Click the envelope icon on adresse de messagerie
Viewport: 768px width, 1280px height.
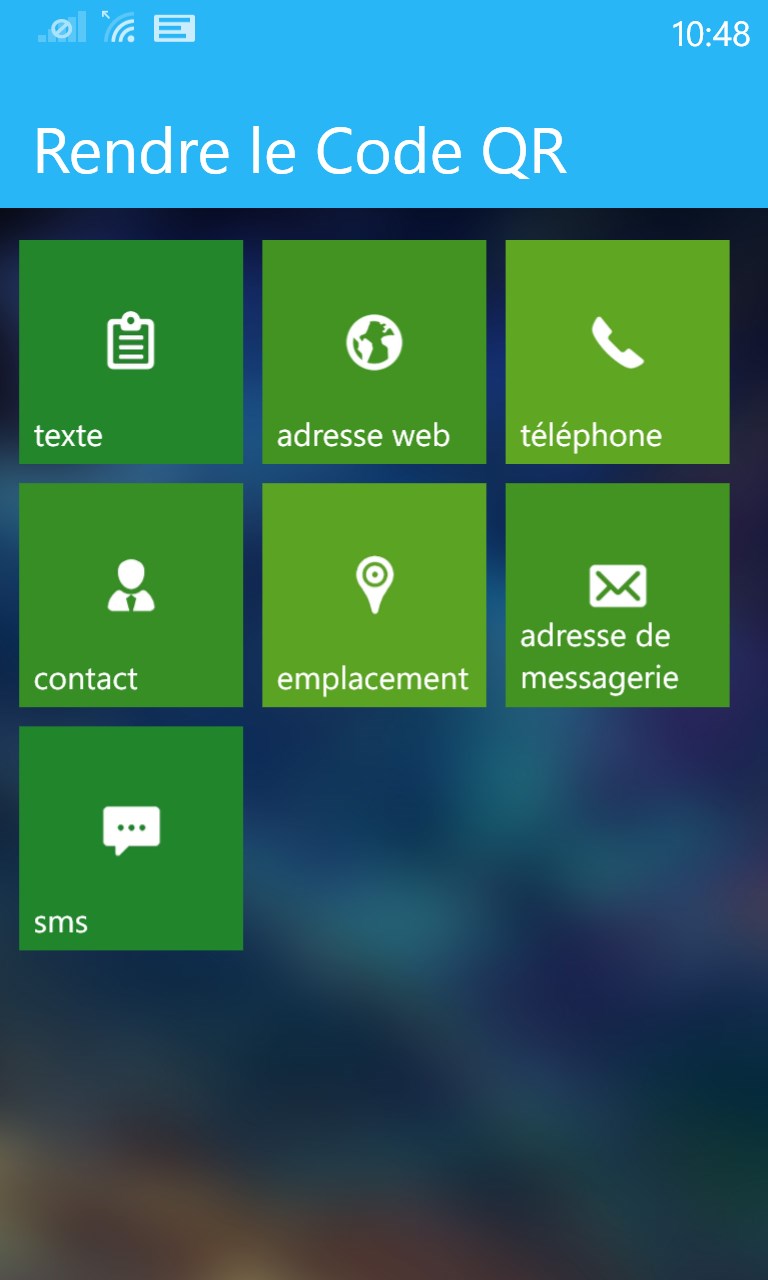click(x=617, y=583)
